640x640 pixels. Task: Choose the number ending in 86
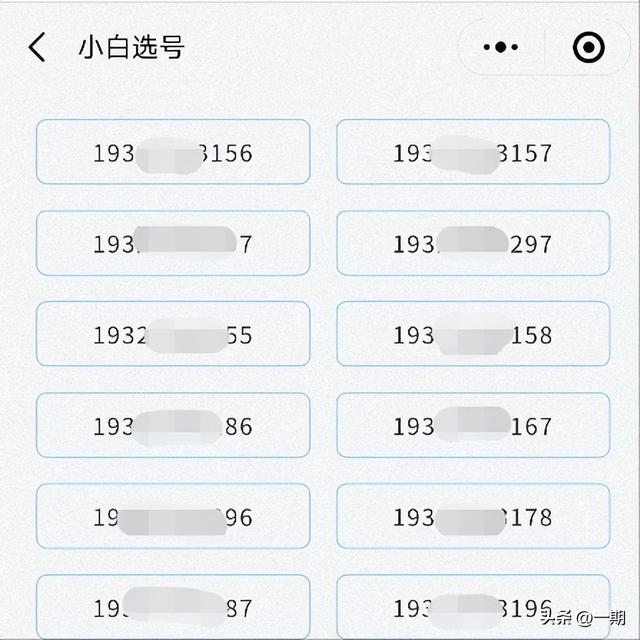173,425
